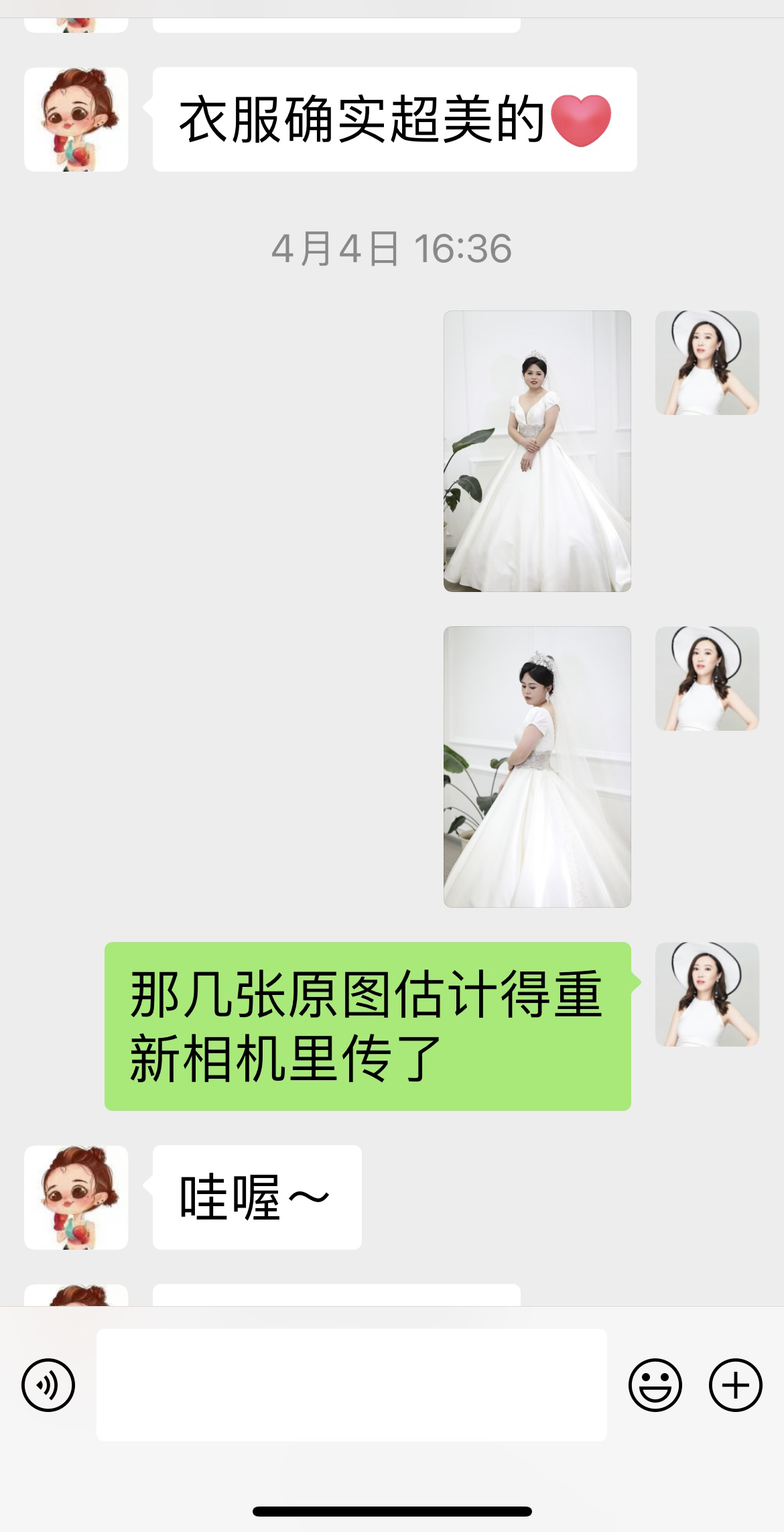
Task: Focus the message text field
Action: (x=351, y=1385)
